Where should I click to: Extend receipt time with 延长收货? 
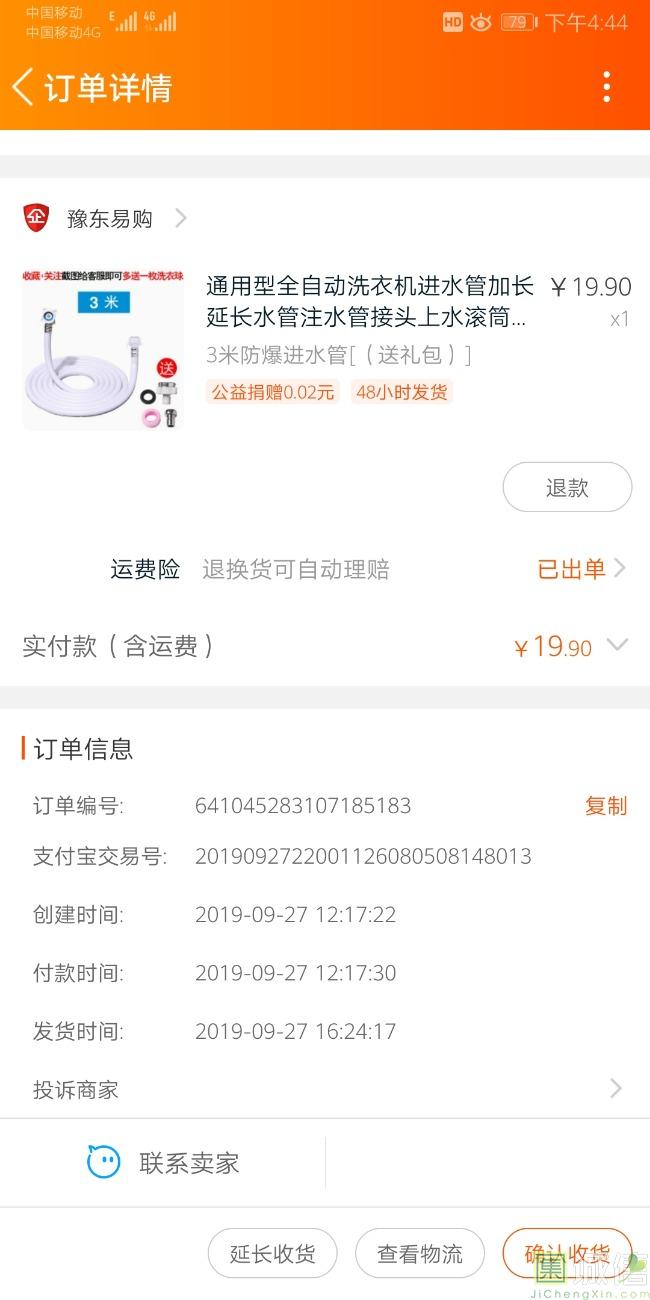[x=272, y=1254]
